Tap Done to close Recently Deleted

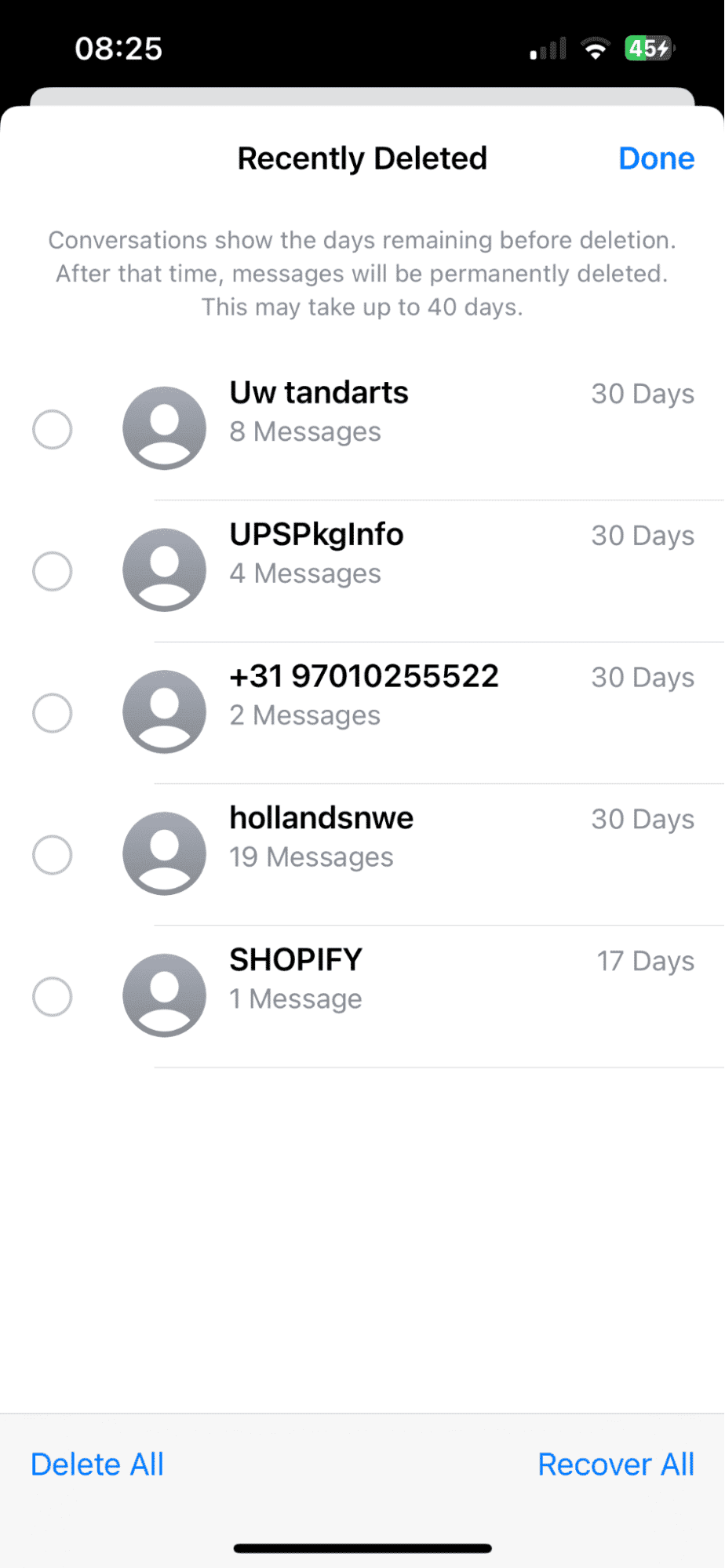(x=656, y=158)
